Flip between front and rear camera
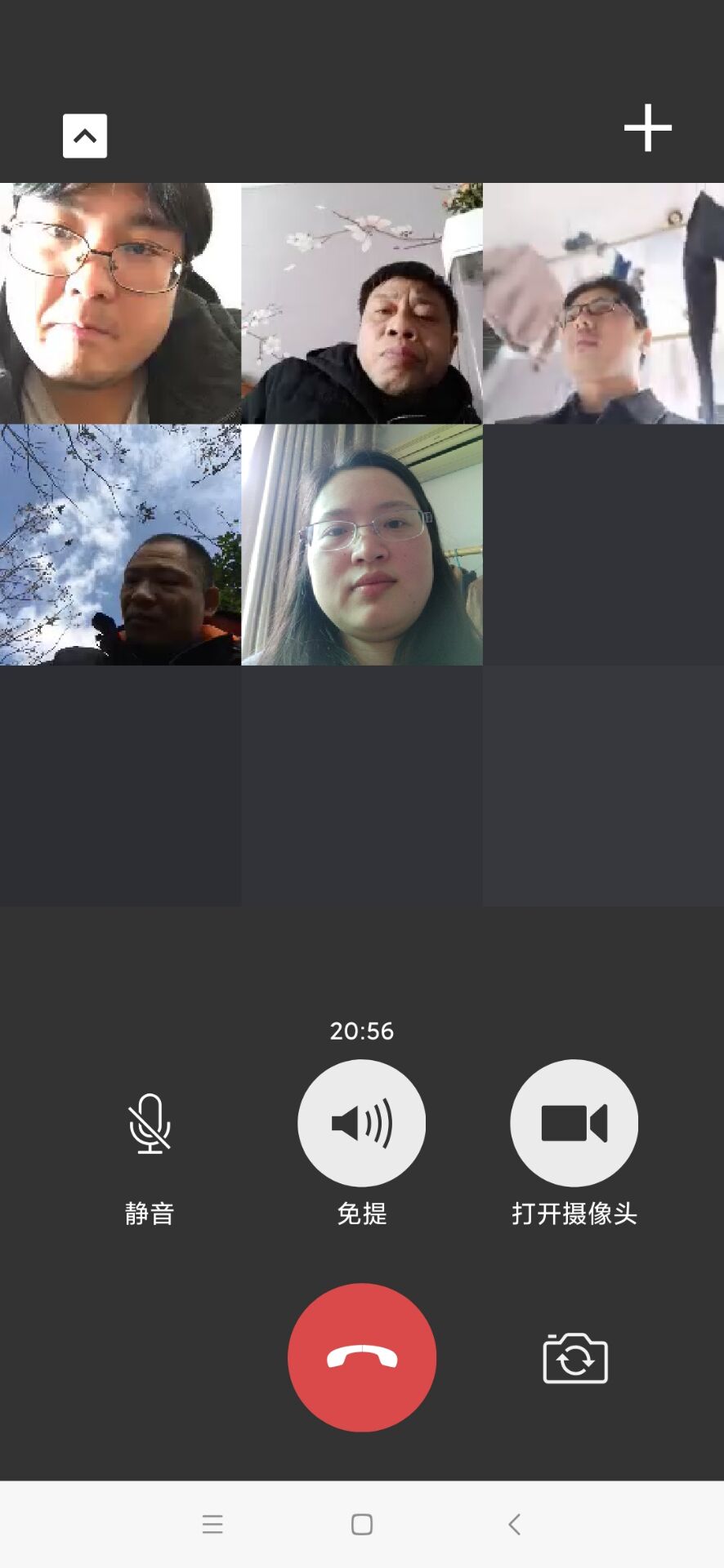724x1568 pixels. 575,1359
